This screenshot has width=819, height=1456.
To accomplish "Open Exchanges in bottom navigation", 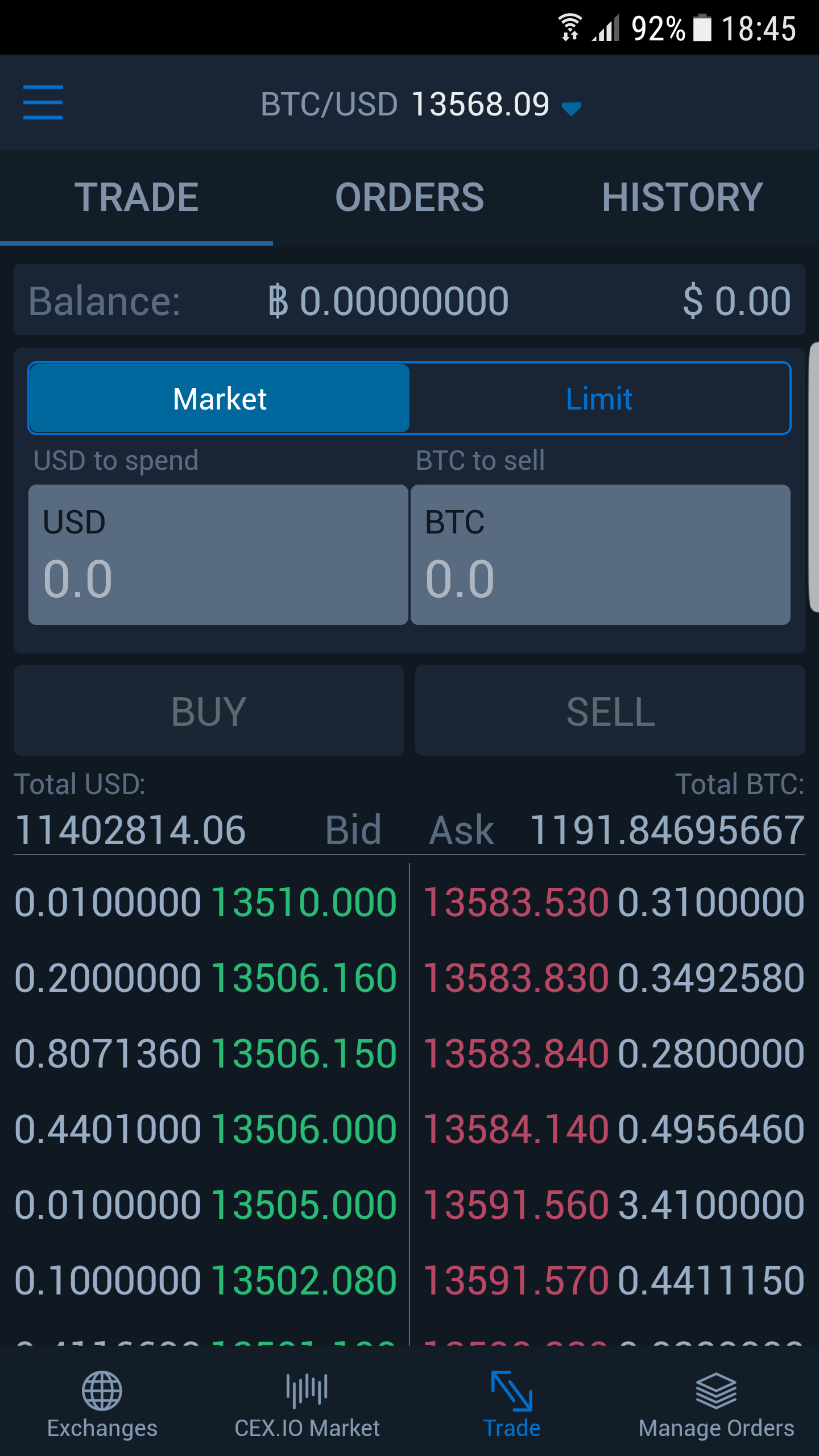I will [x=102, y=1403].
